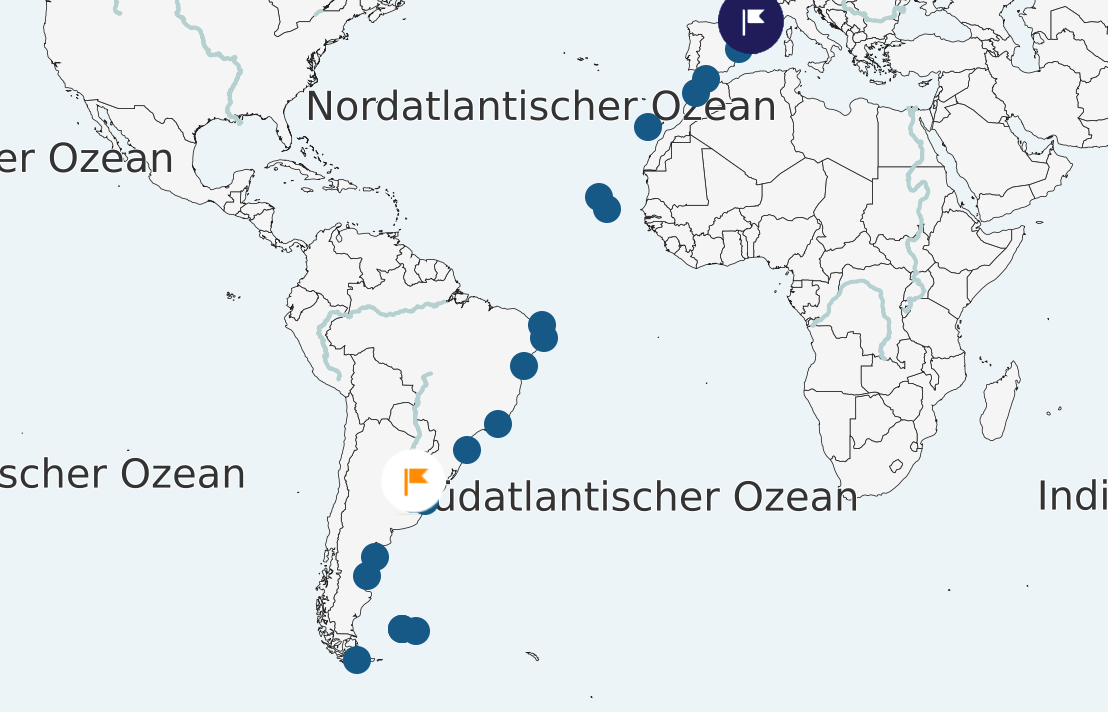Tap the dark flag marker over Europe

(x=751, y=20)
